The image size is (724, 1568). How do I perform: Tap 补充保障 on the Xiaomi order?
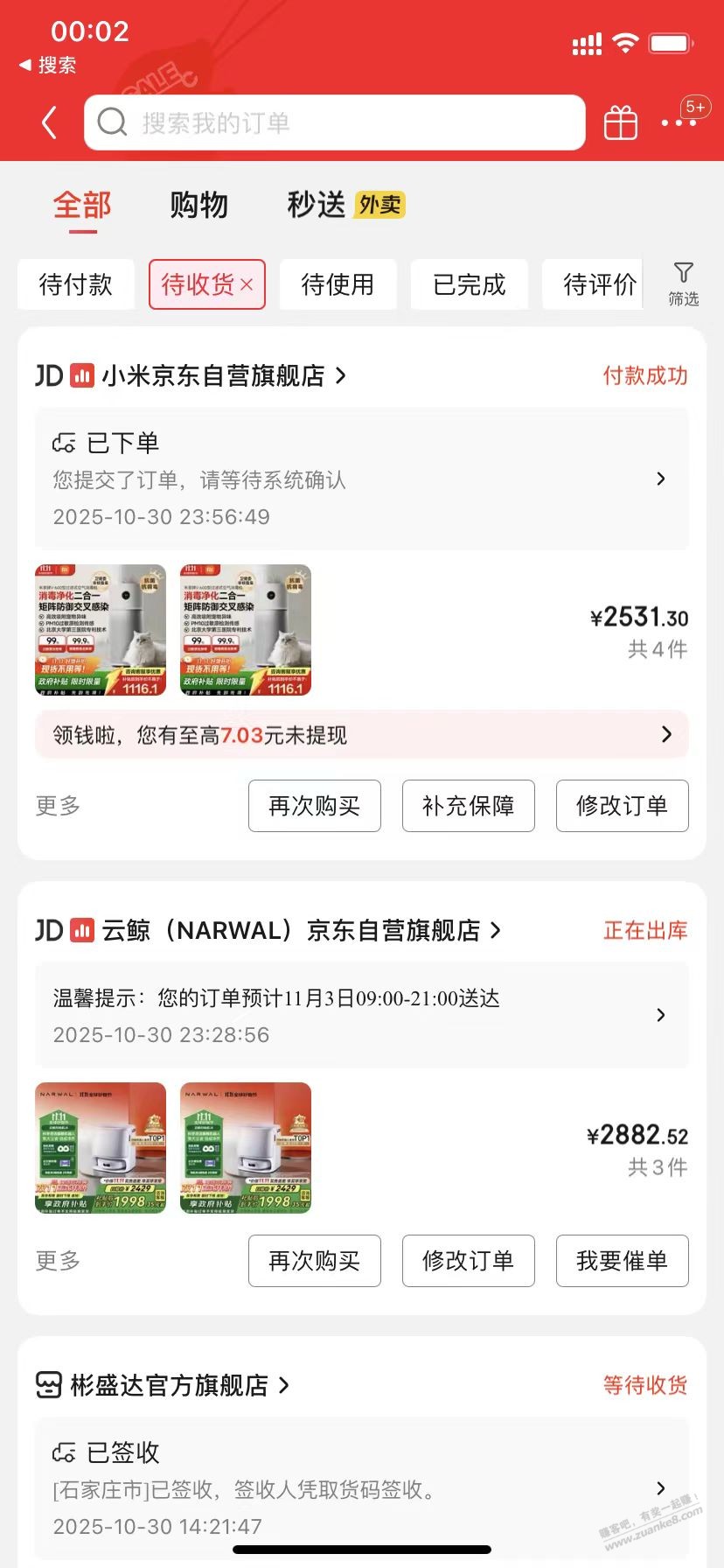click(x=468, y=806)
